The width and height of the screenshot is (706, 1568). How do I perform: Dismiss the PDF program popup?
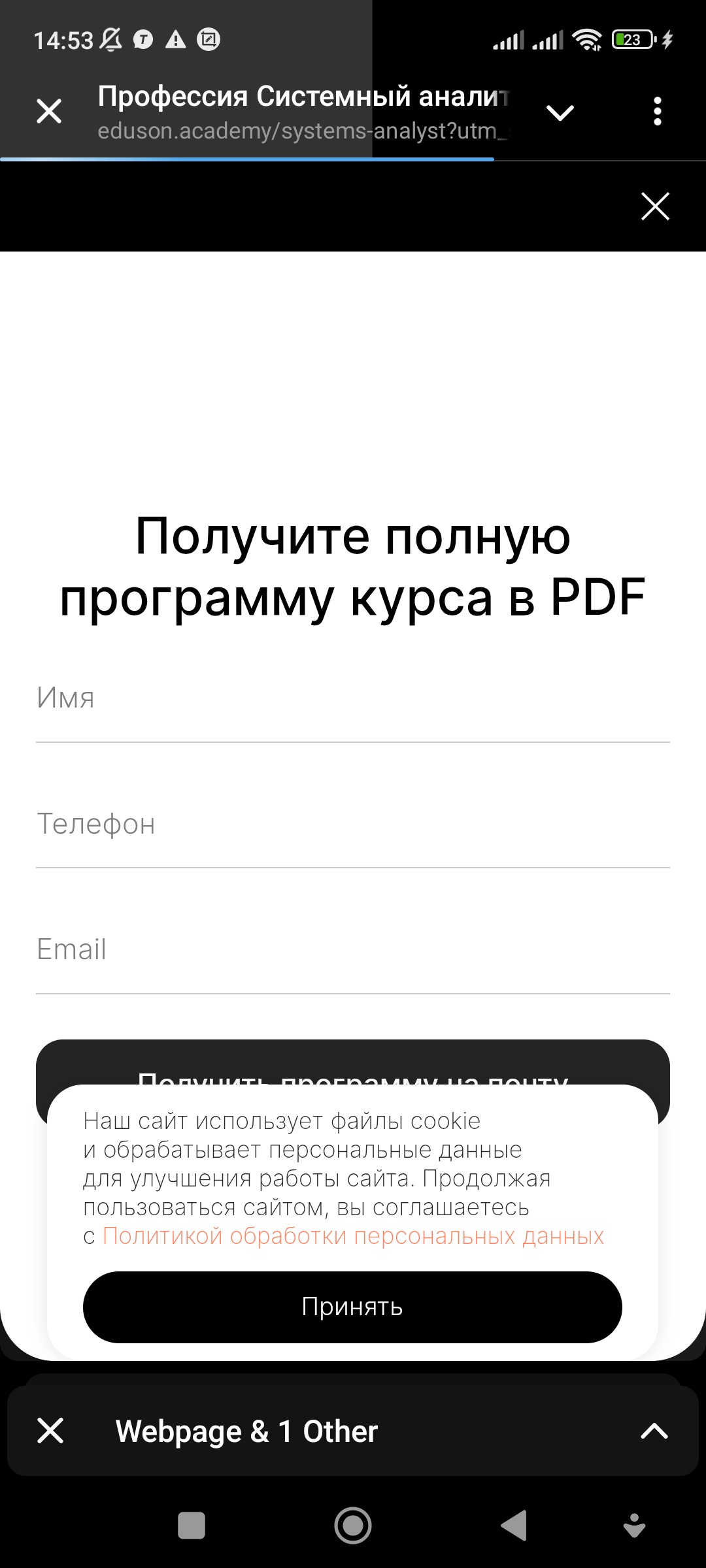[655, 206]
